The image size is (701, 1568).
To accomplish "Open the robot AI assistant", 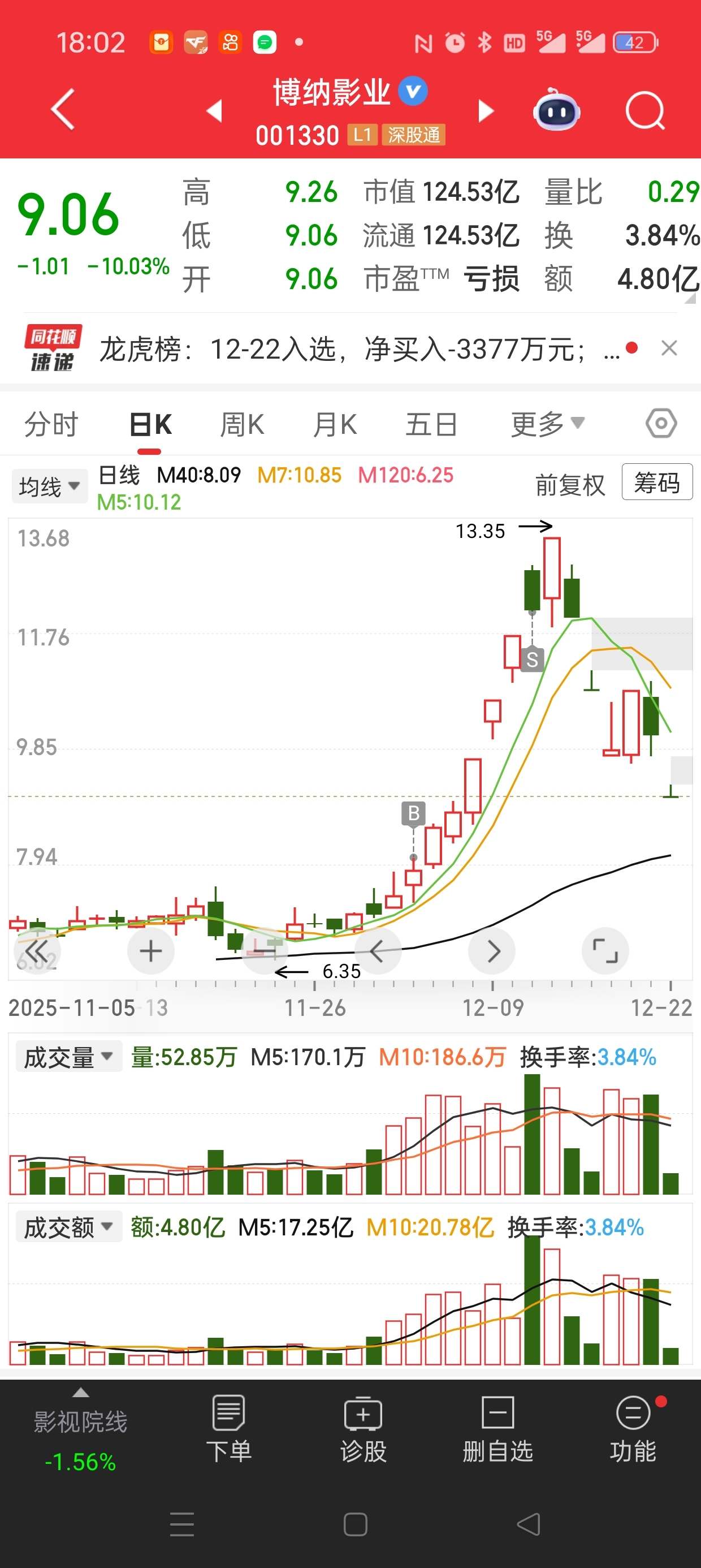I will pyautogui.click(x=556, y=111).
